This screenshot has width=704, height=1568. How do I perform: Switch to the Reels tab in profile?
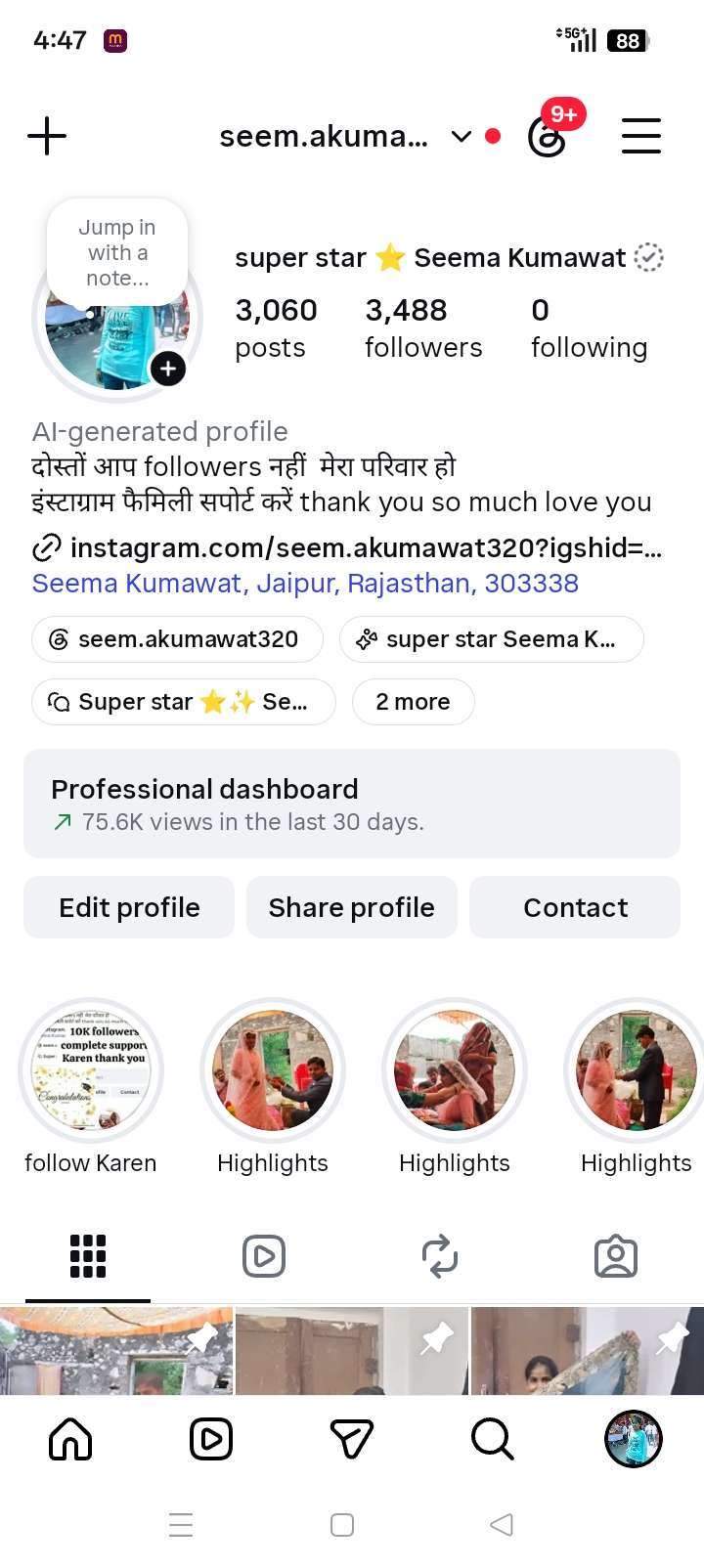tap(264, 1256)
